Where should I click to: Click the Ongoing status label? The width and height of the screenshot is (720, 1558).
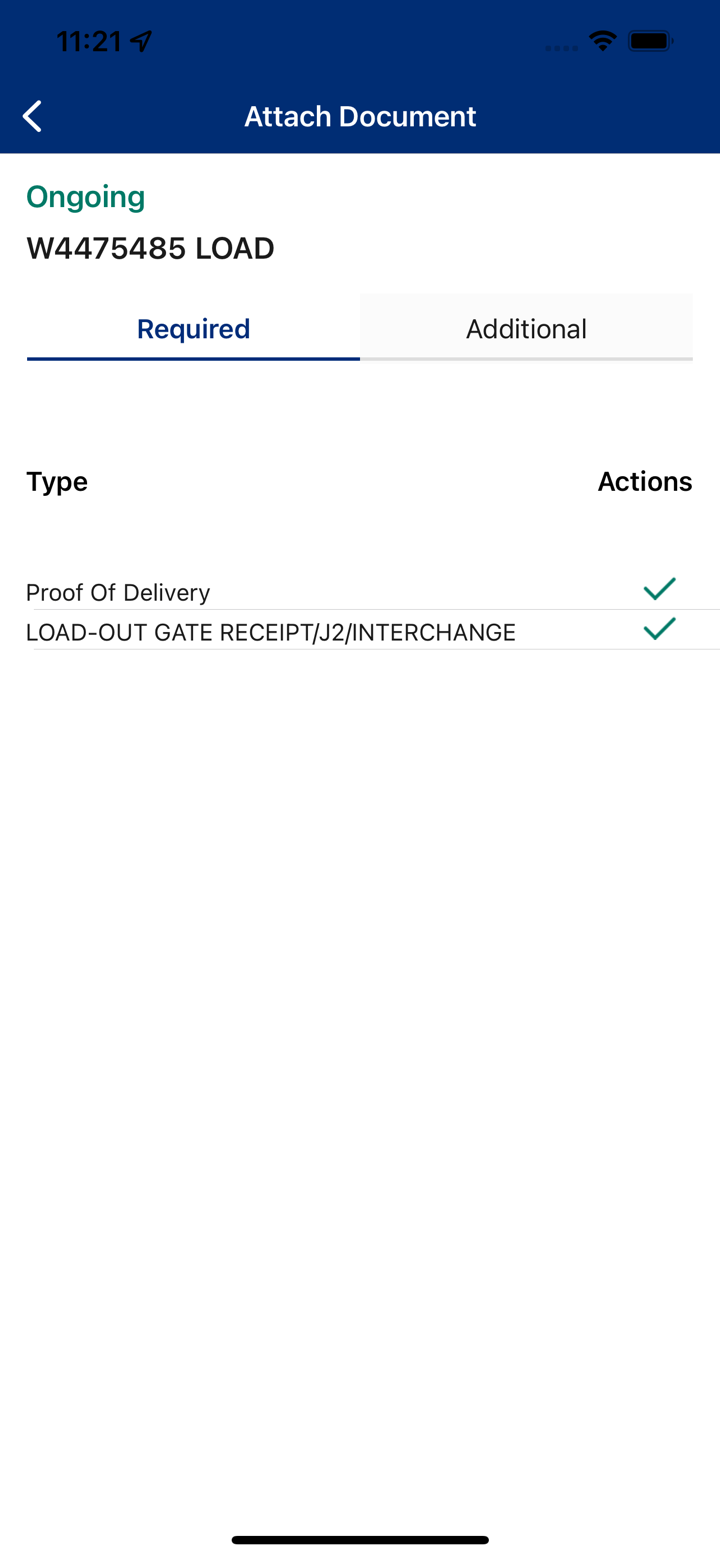click(x=85, y=196)
